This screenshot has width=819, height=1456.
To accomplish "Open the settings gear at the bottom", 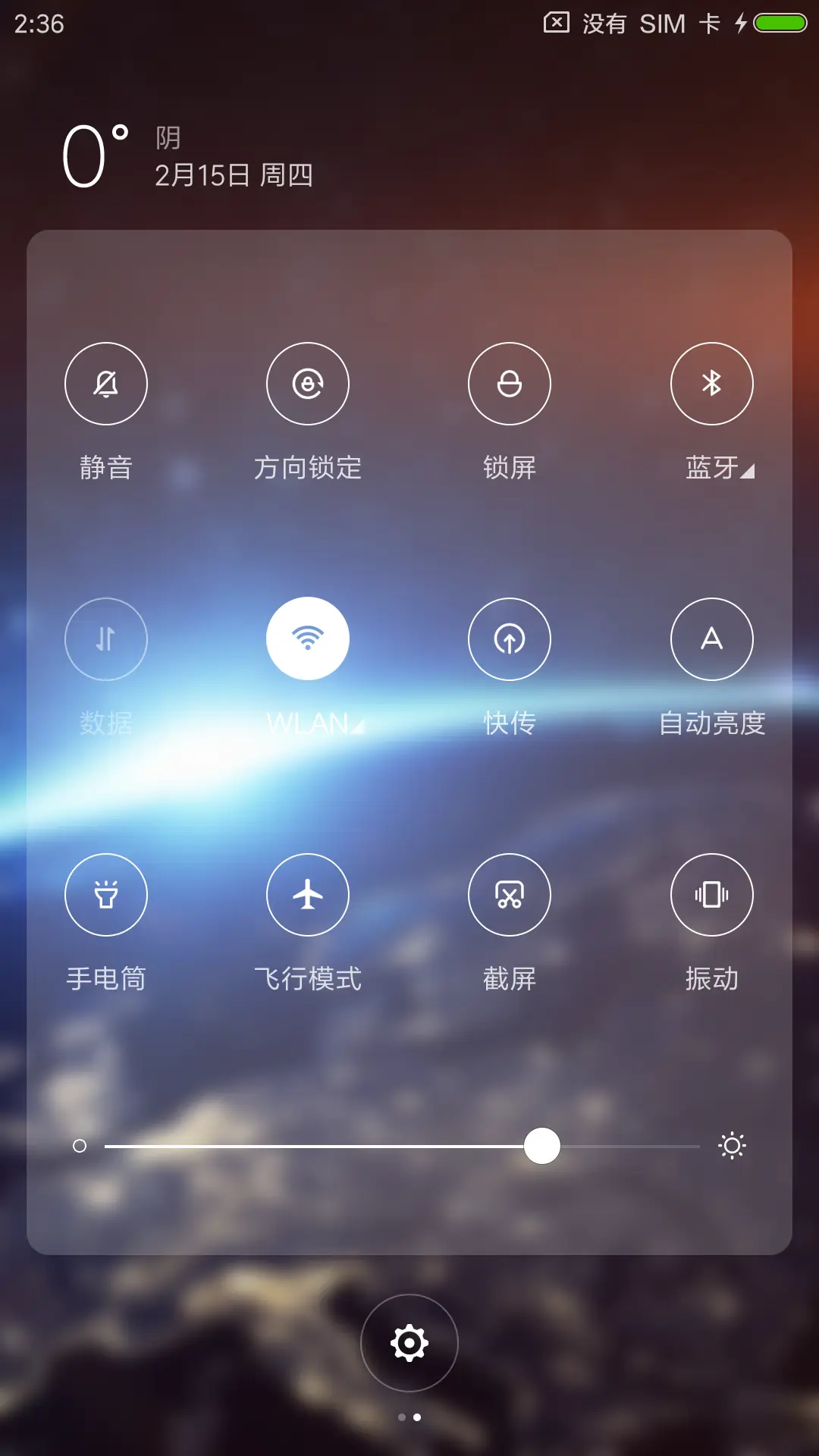I will click(409, 1343).
